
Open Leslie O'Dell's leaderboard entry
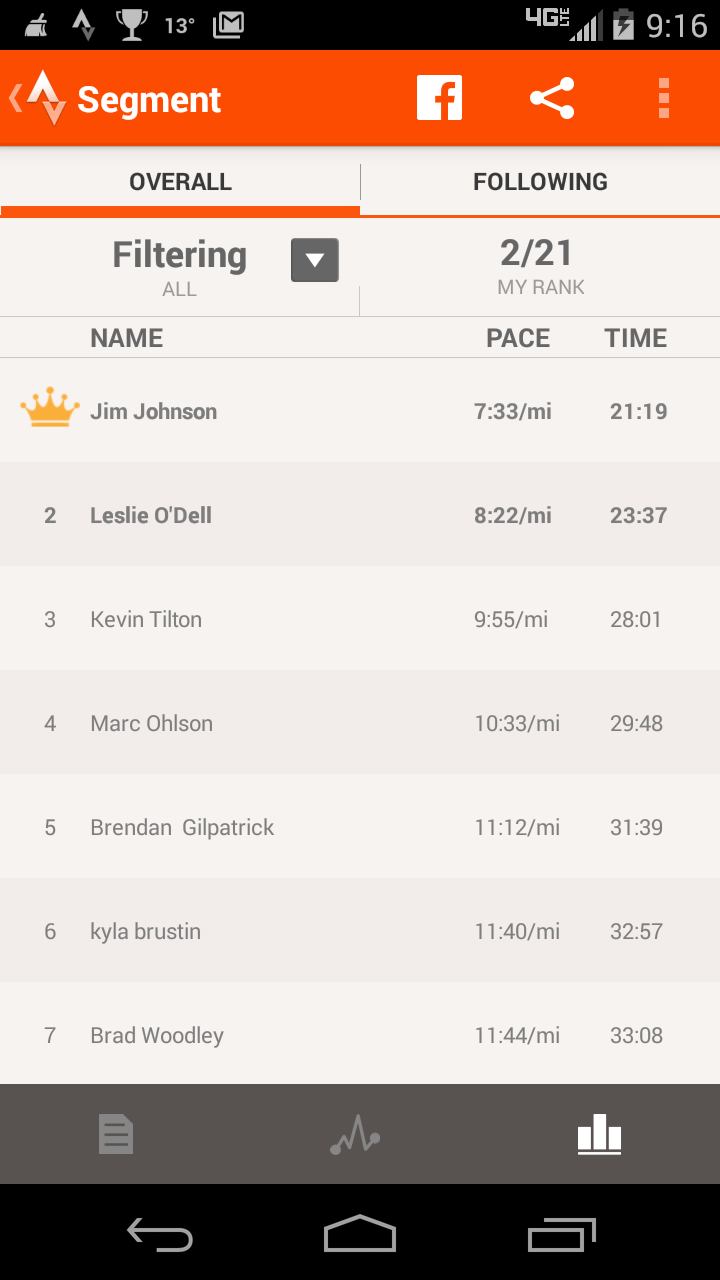click(x=360, y=515)
